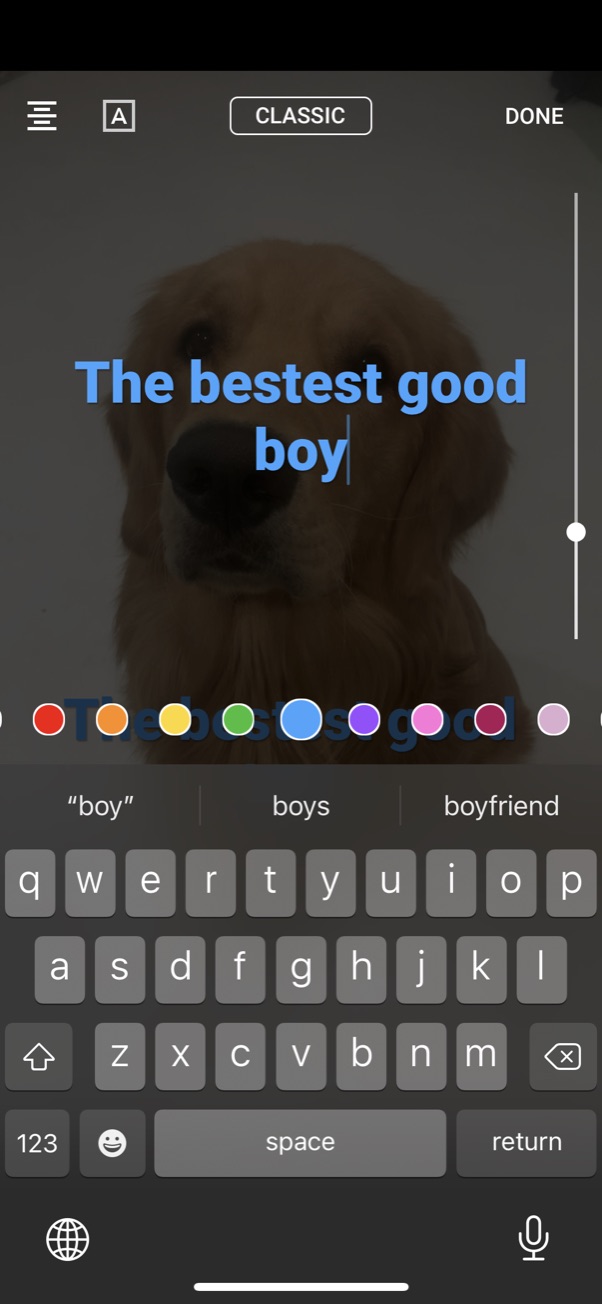Choose the purple color swatch
The image size is (602, 1304).
point(364,719)
